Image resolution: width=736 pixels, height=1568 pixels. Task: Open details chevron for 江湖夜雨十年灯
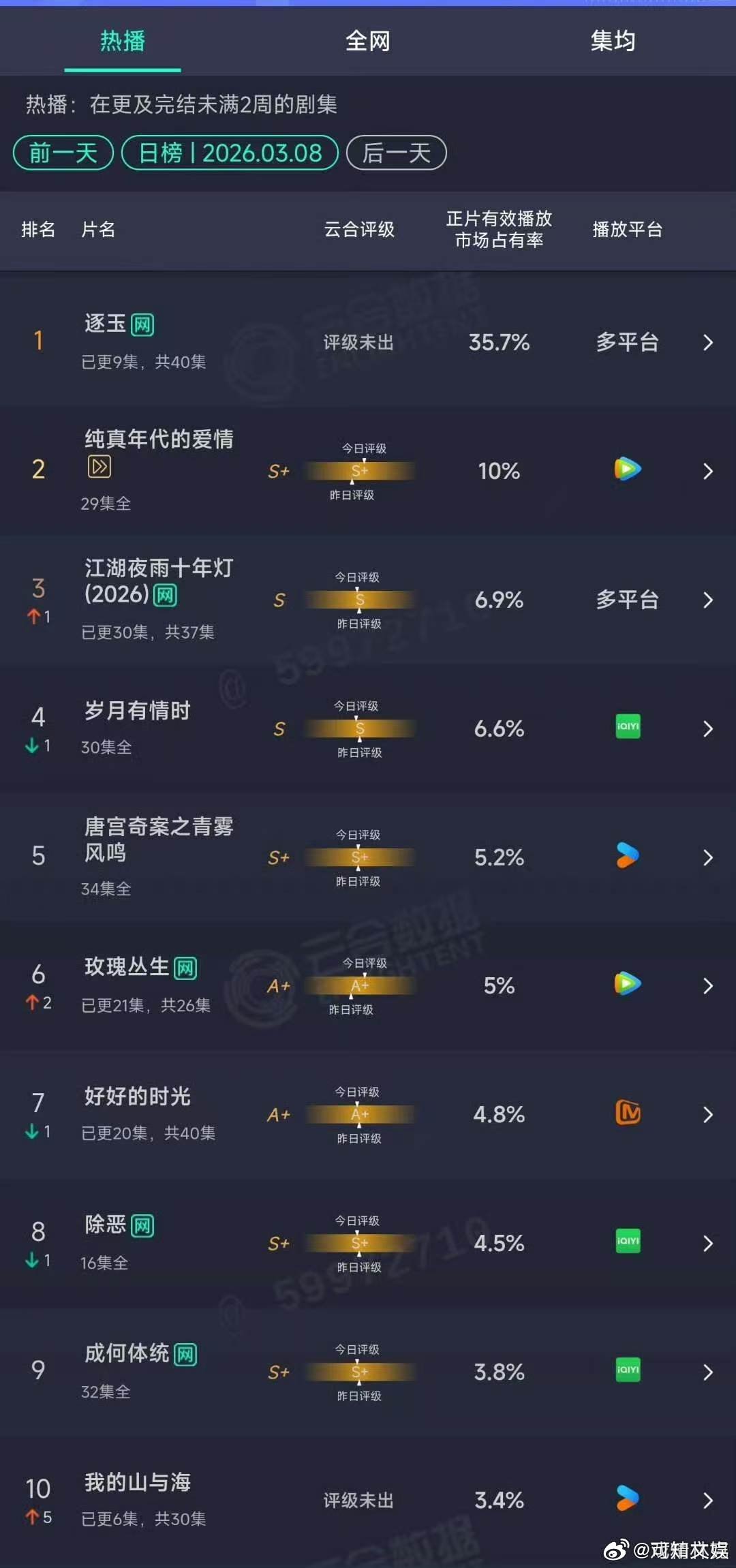coord(707,600)
